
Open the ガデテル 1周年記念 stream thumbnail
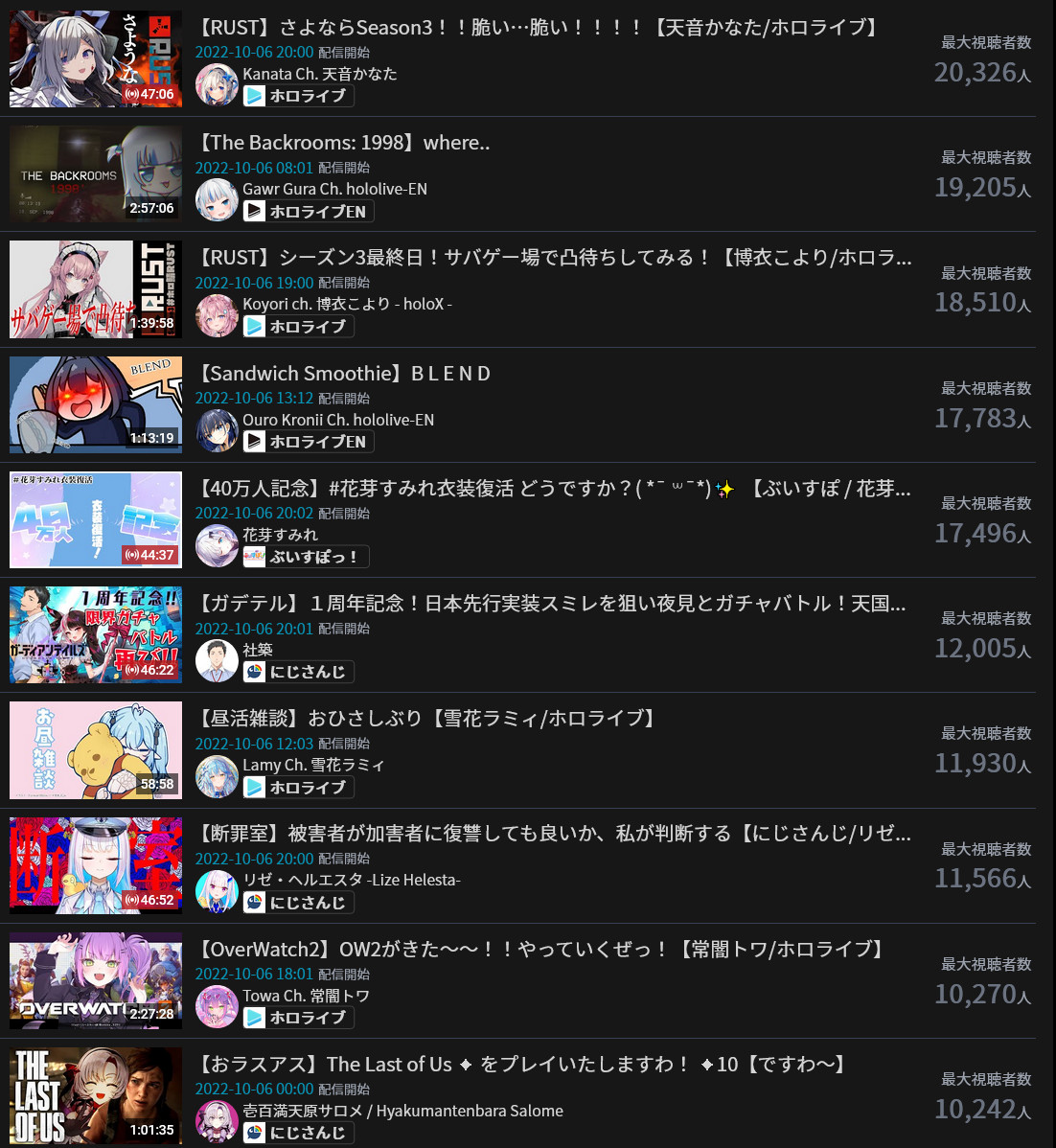(96, 635)
